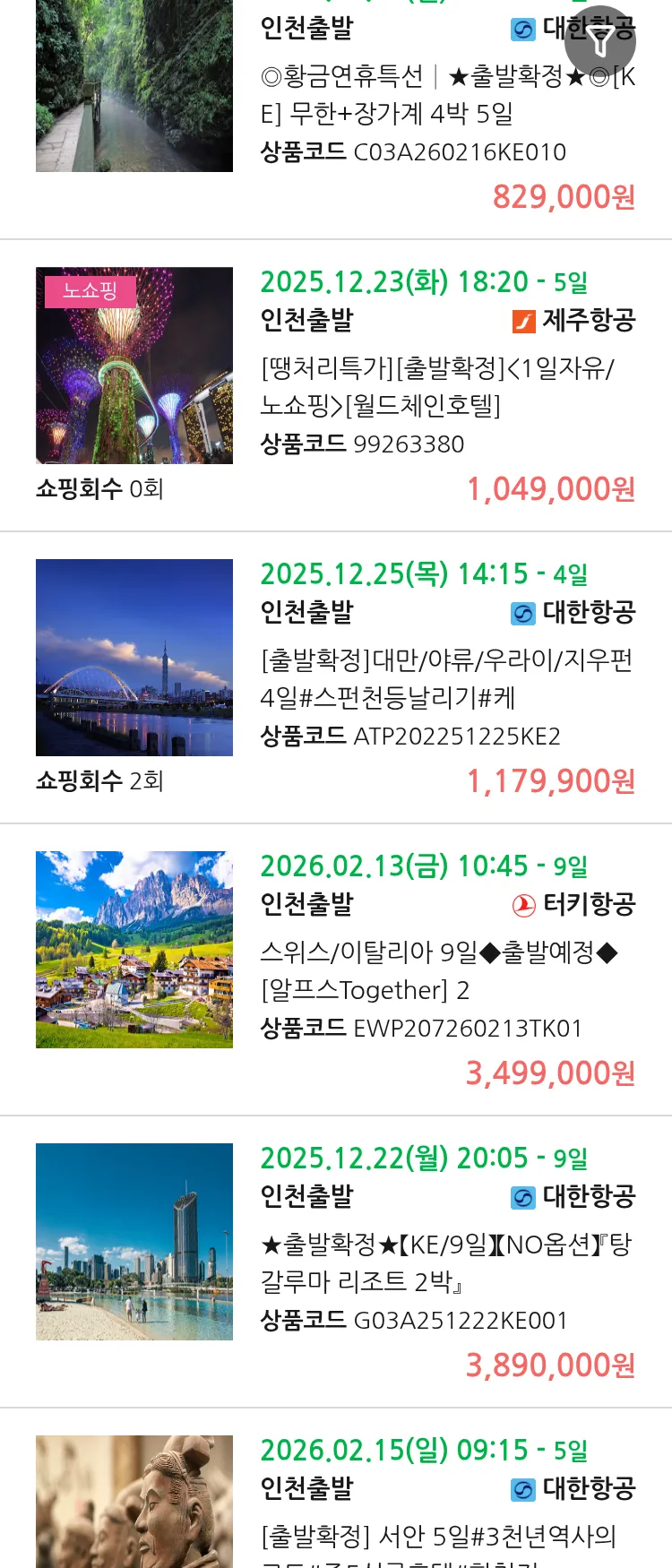Open the floating filter button
The width and height of the screenshot is (672, 1568).
point(600,41)
